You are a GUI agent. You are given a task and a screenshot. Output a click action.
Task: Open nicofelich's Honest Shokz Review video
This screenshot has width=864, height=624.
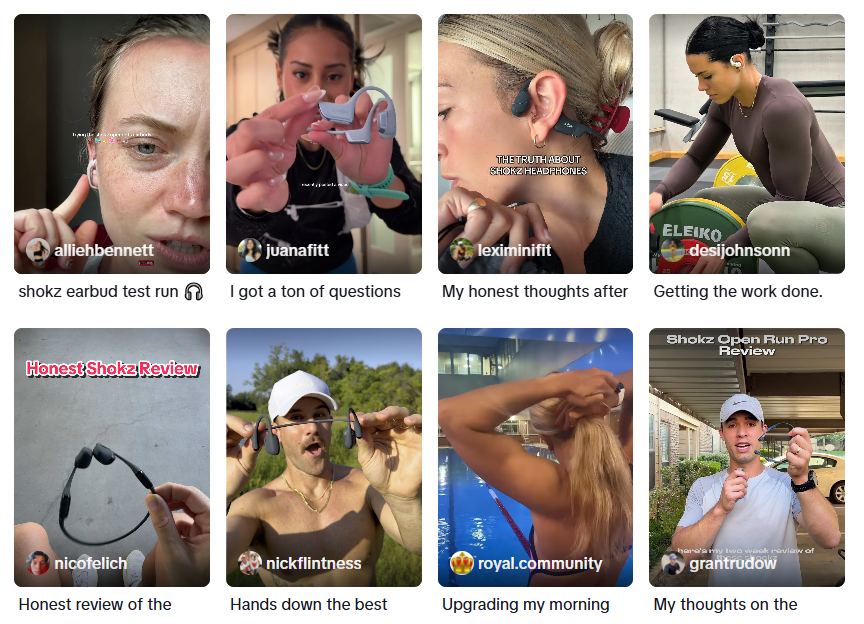point(112,457)
